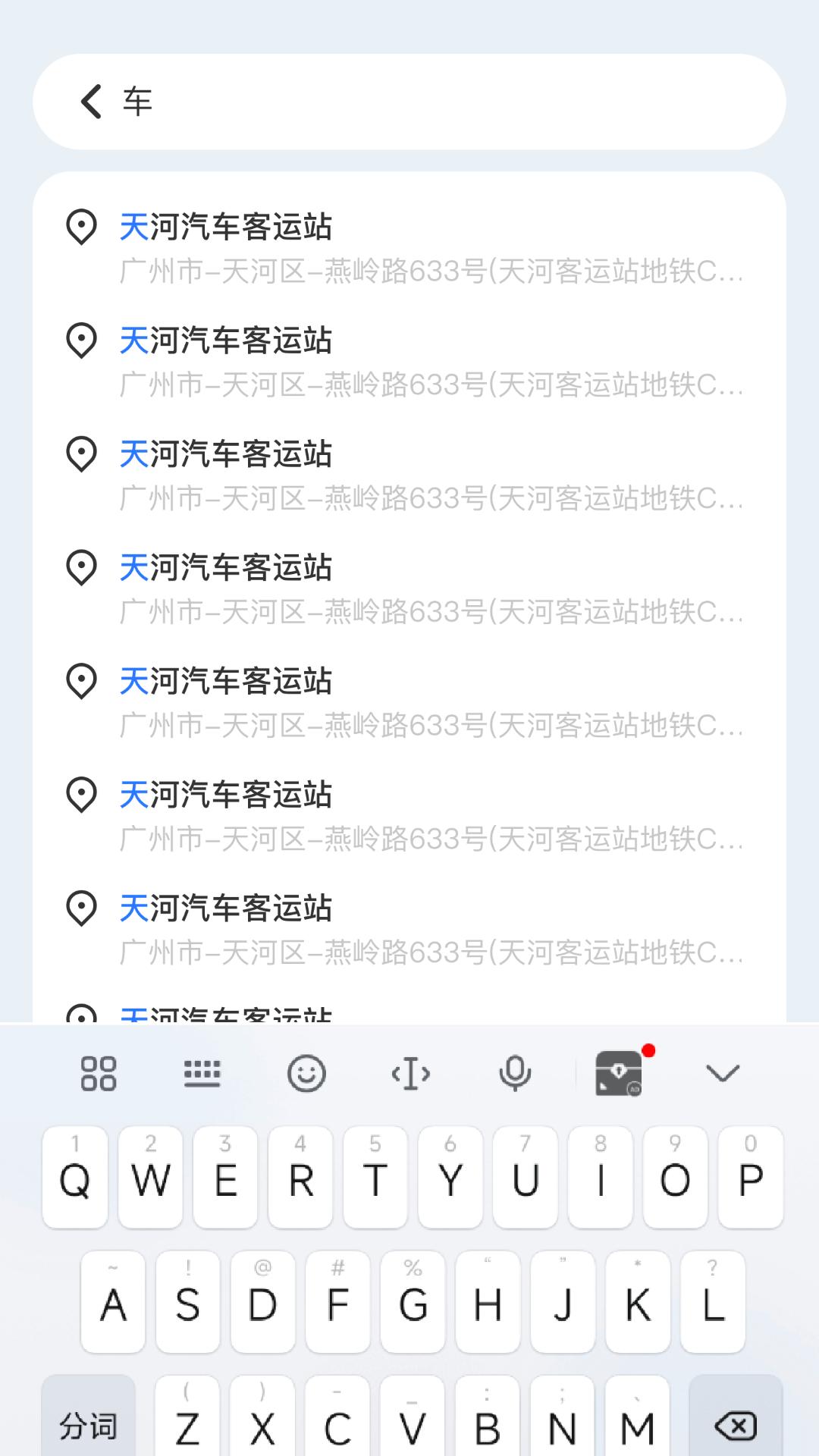This screenshot has width=819, height=1456.
Task: Open the keyboard tool grid panel
Action: point(97,1073)
